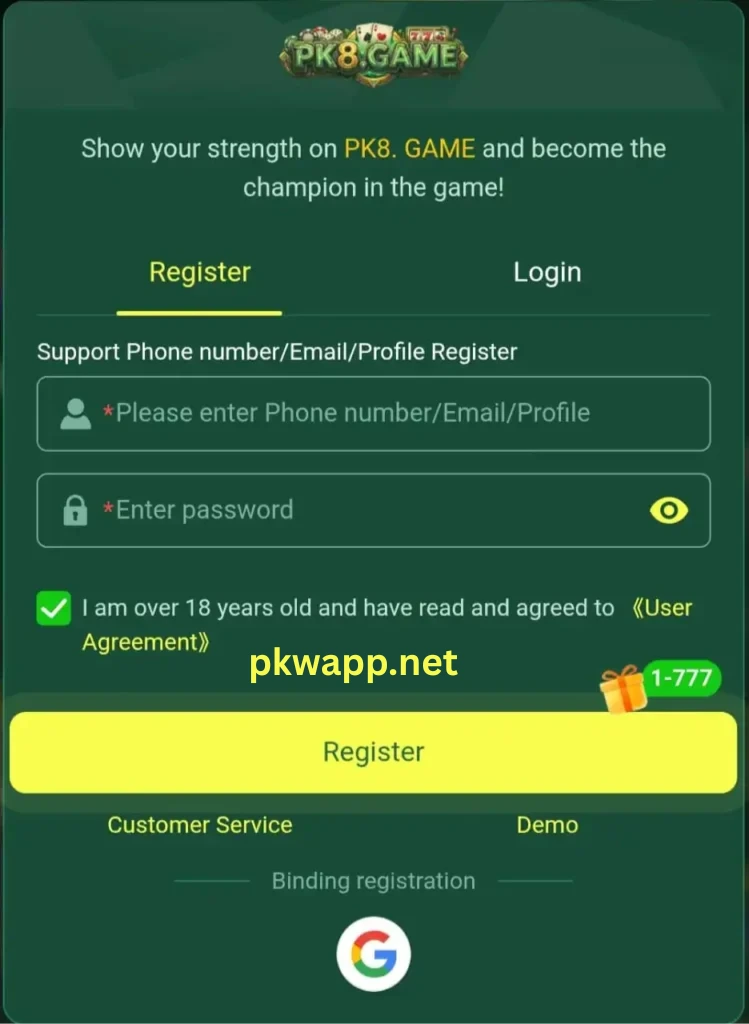749x1024 pixels.
Task: Open the User Agreement link
Action: [661, 608]
